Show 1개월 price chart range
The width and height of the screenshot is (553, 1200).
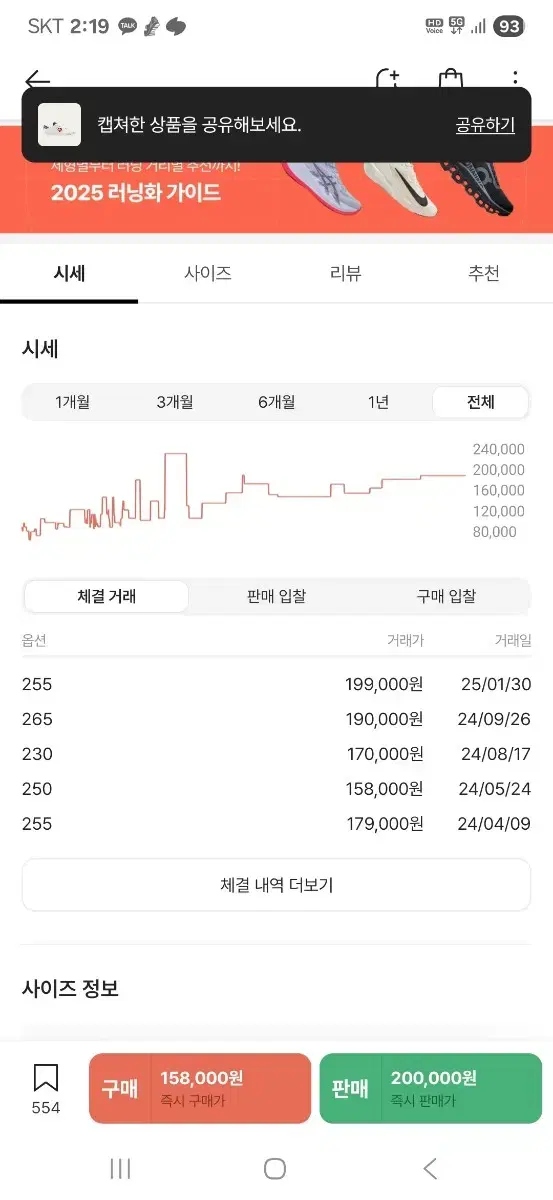pos(73,402)
